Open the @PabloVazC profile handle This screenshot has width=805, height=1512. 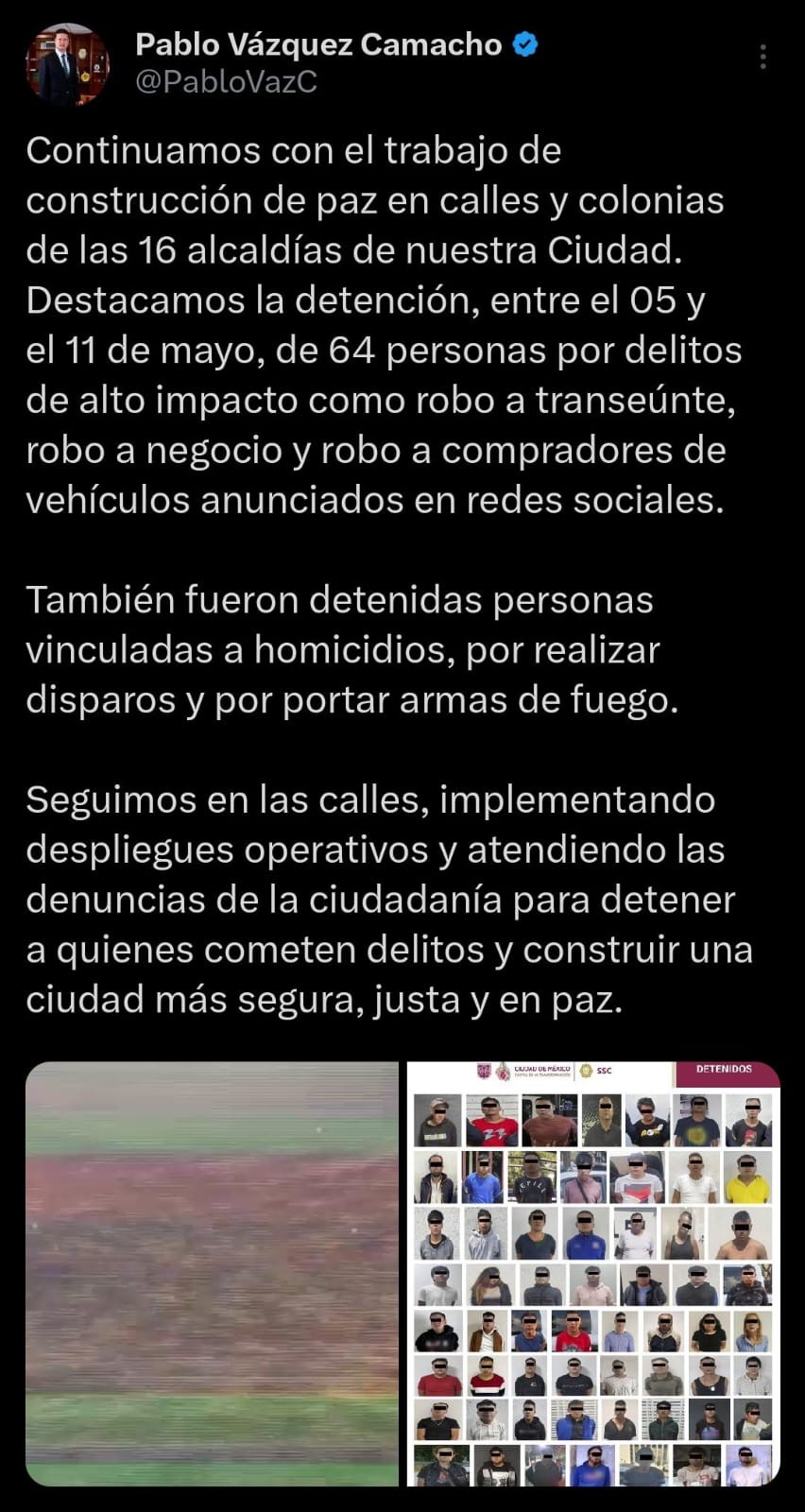[x=226, y=82]
